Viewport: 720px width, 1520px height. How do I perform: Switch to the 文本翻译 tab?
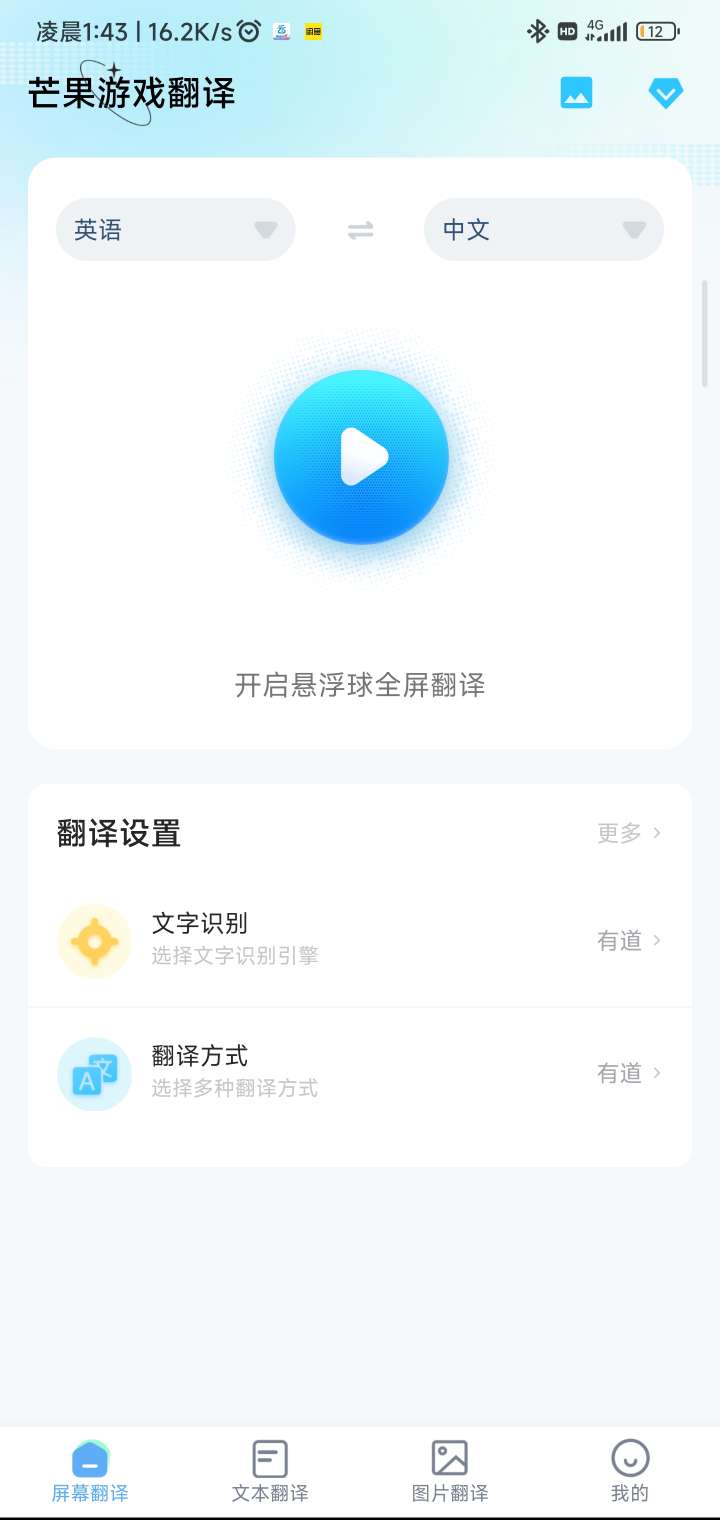coord(270,1472)
